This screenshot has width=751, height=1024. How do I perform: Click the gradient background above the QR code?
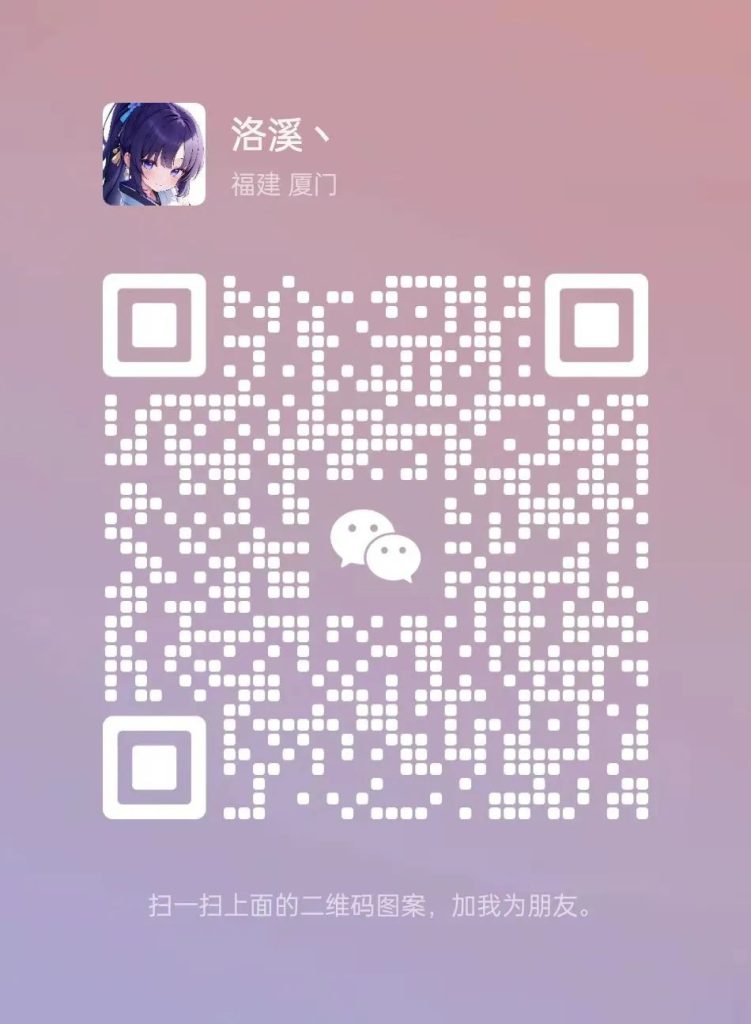pyautogui.click(x=375, y=240)
